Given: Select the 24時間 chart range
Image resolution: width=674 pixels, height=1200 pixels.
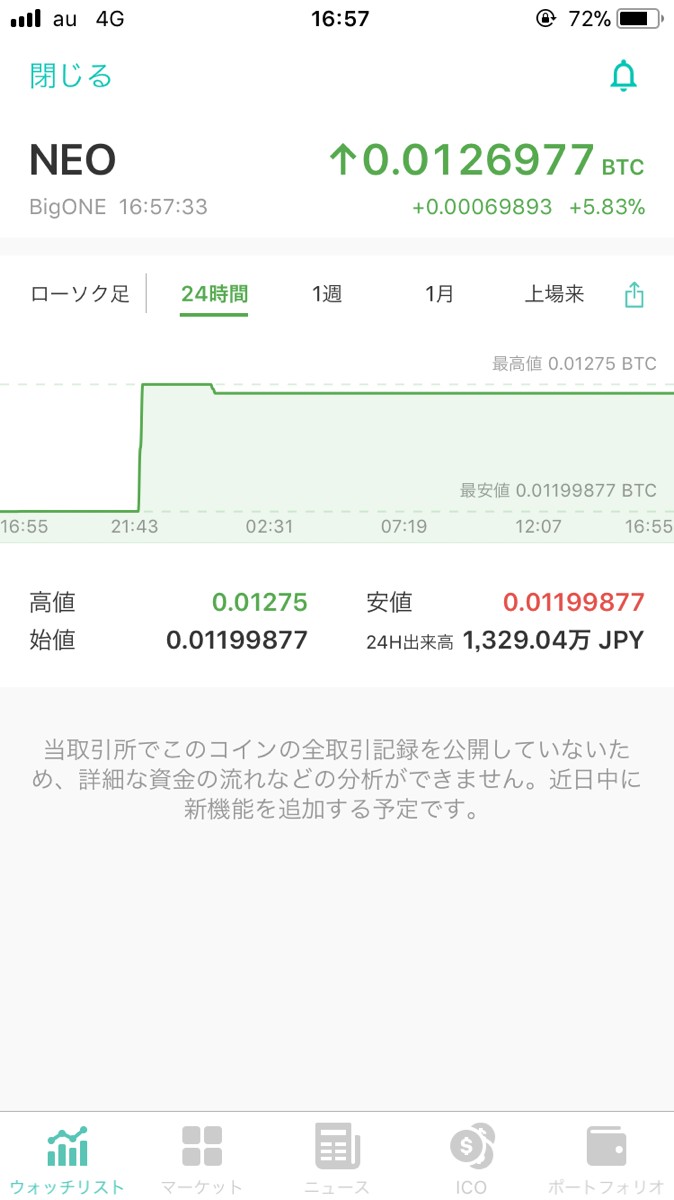Looking at the screenshot, I should pyautogui.click(x=214, y=294).
